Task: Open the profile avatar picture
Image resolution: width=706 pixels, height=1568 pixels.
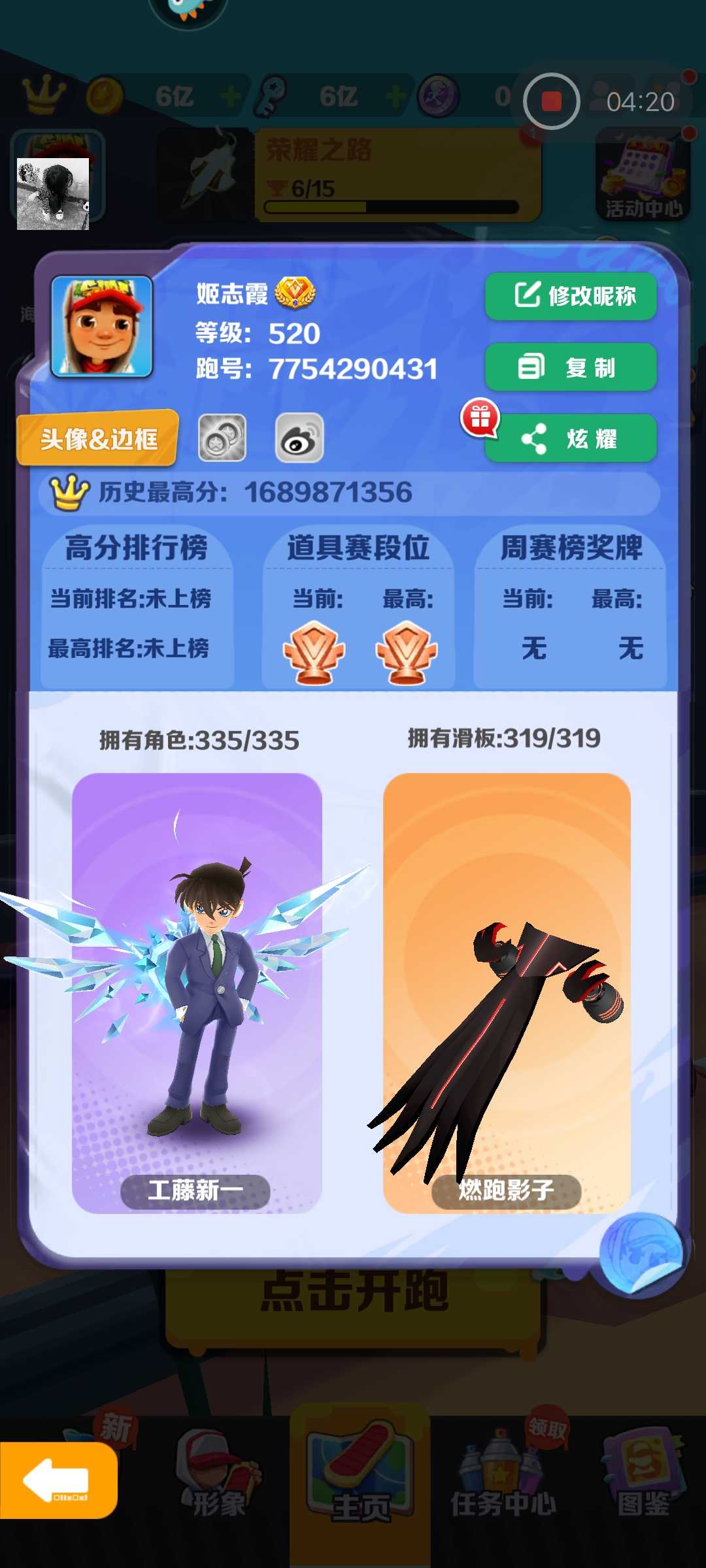Action: pos(102,326)
